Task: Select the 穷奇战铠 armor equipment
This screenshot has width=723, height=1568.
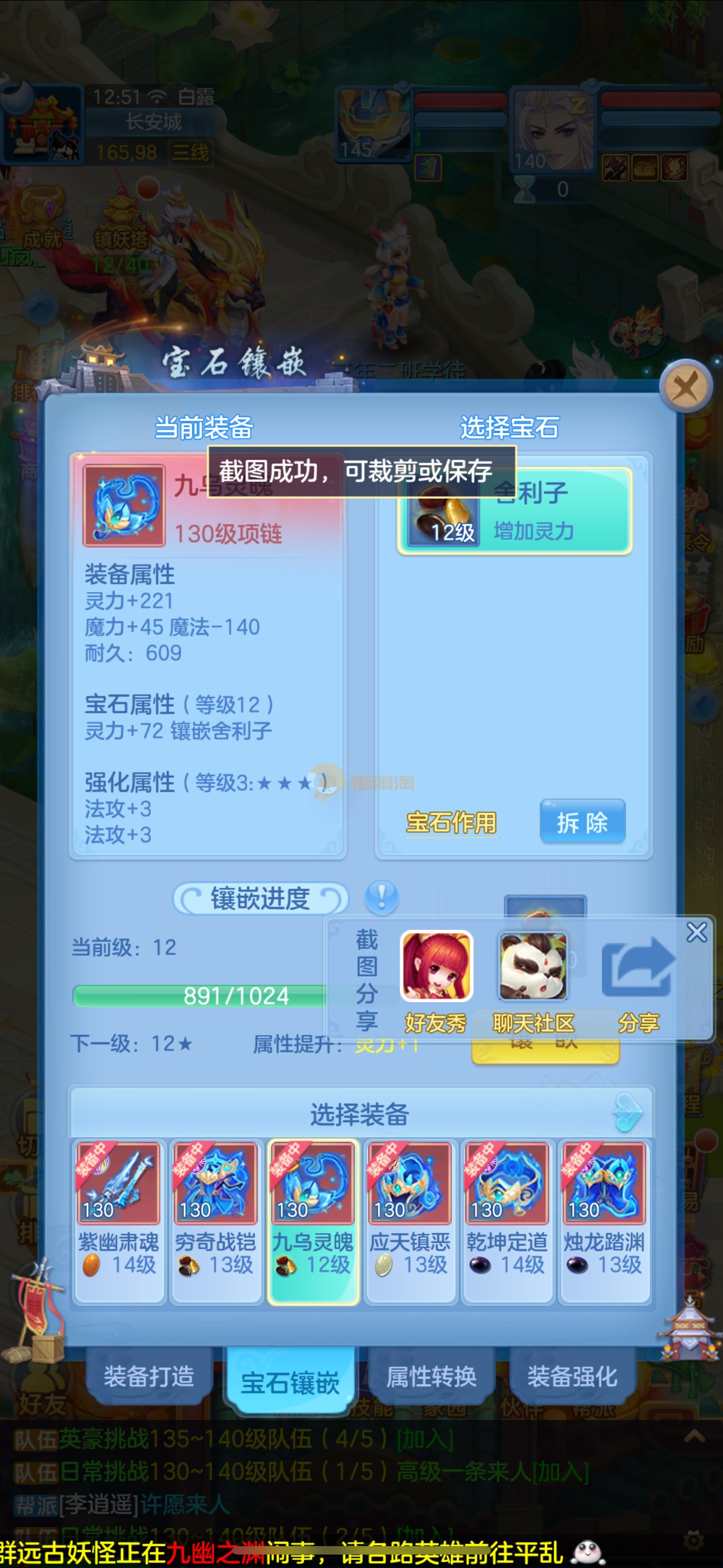Action: (x=215, y=1220)
